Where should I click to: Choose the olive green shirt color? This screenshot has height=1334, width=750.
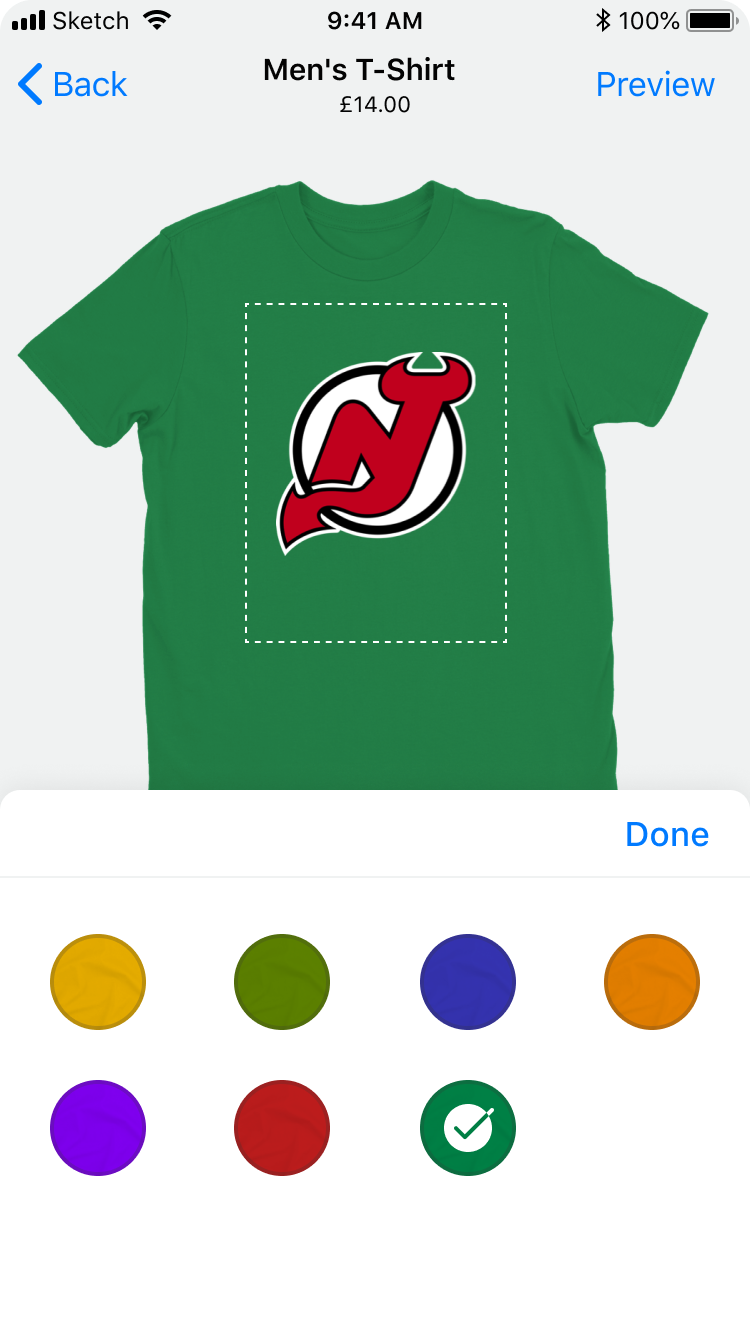click(282, 982)
